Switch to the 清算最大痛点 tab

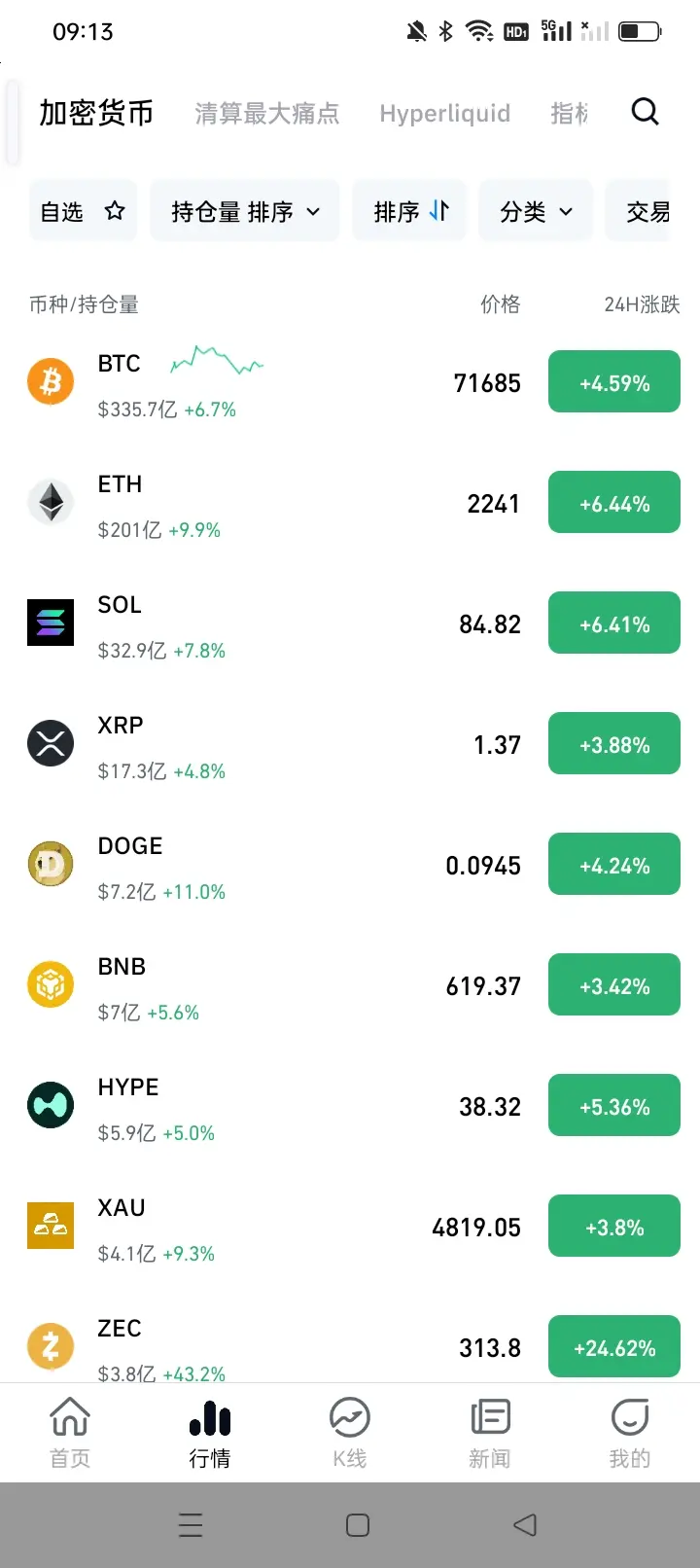(x=266, y=114)
